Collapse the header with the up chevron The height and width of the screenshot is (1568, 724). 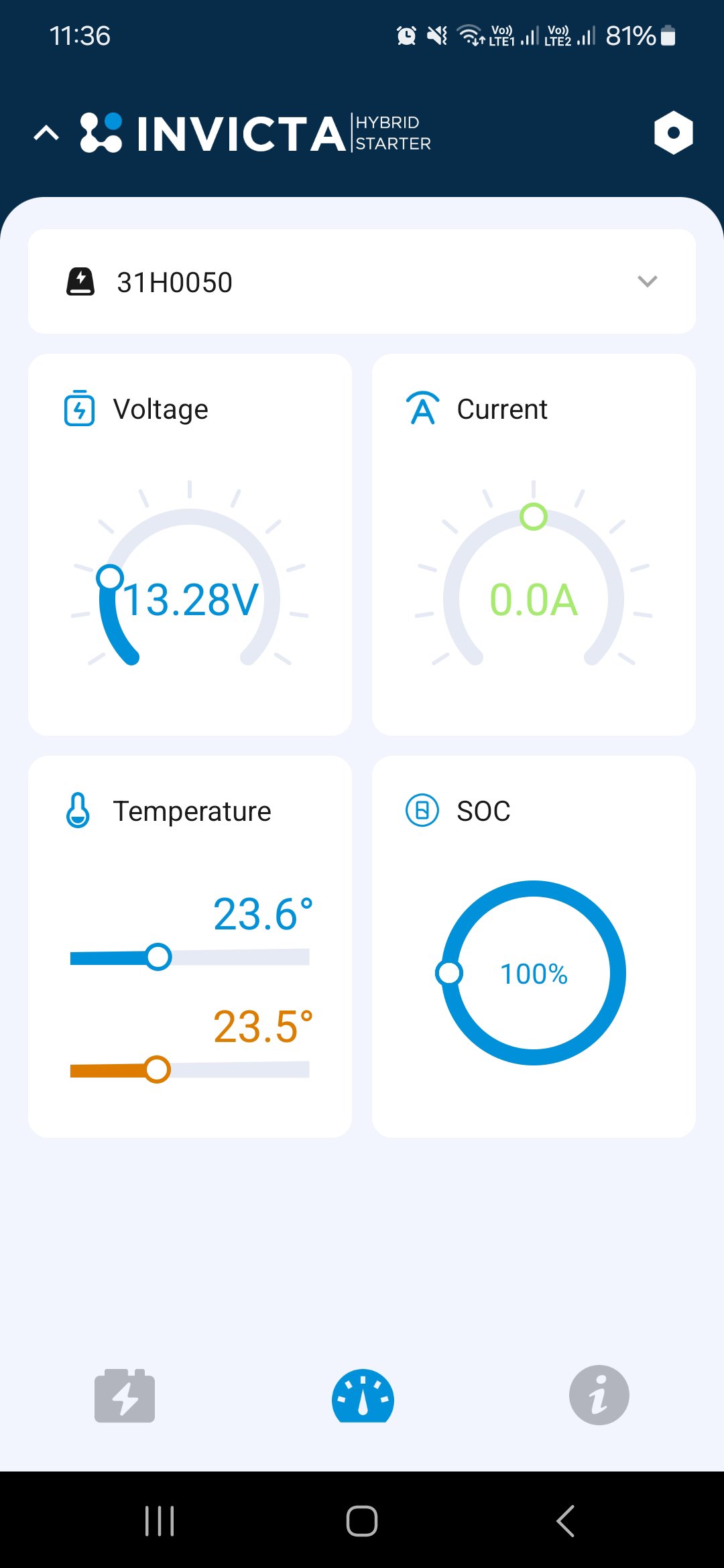pyautogui.click(x=46, y=134)
